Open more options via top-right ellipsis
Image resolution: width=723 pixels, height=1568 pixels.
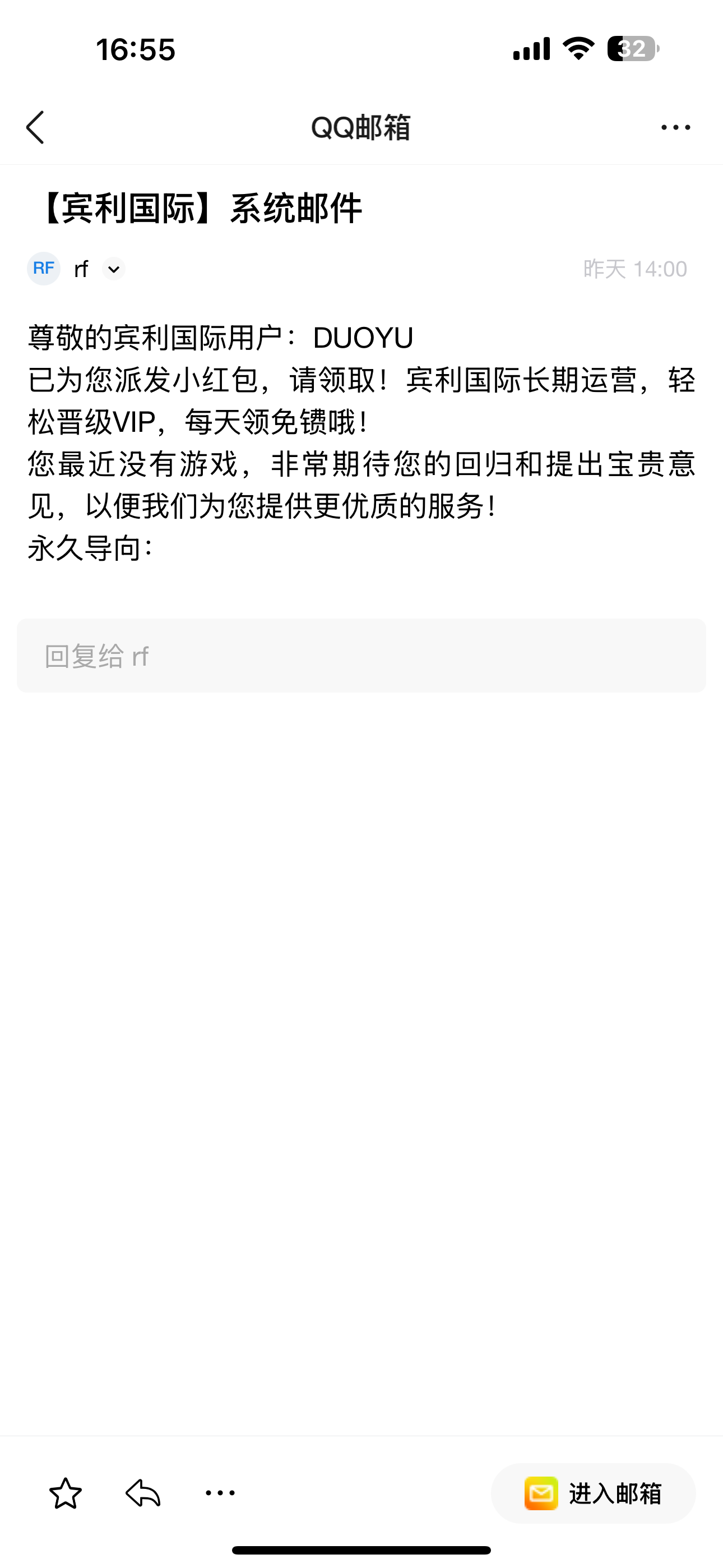coord(674,127)
